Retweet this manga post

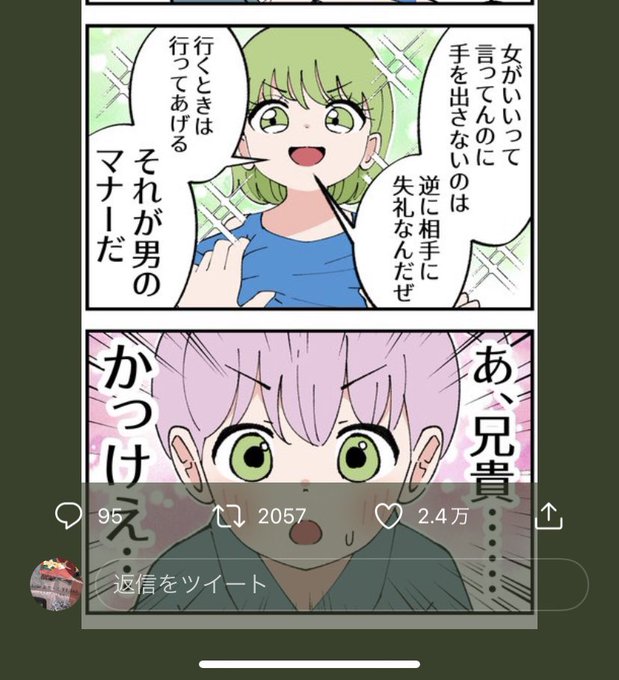(229, 516)
